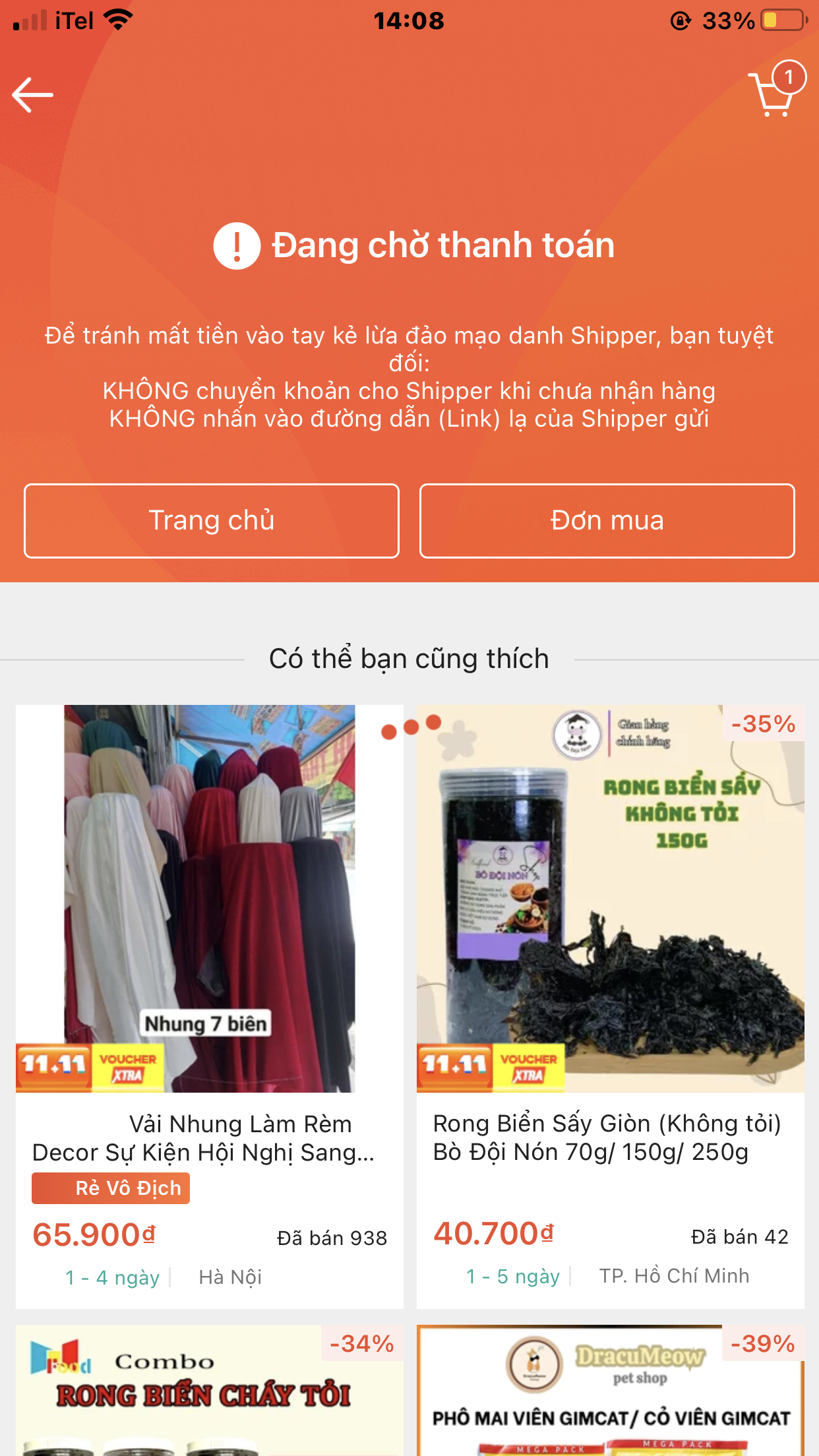View Rong Biển Sấy Giòn product
819x1456 pixels.
(610, 989)
